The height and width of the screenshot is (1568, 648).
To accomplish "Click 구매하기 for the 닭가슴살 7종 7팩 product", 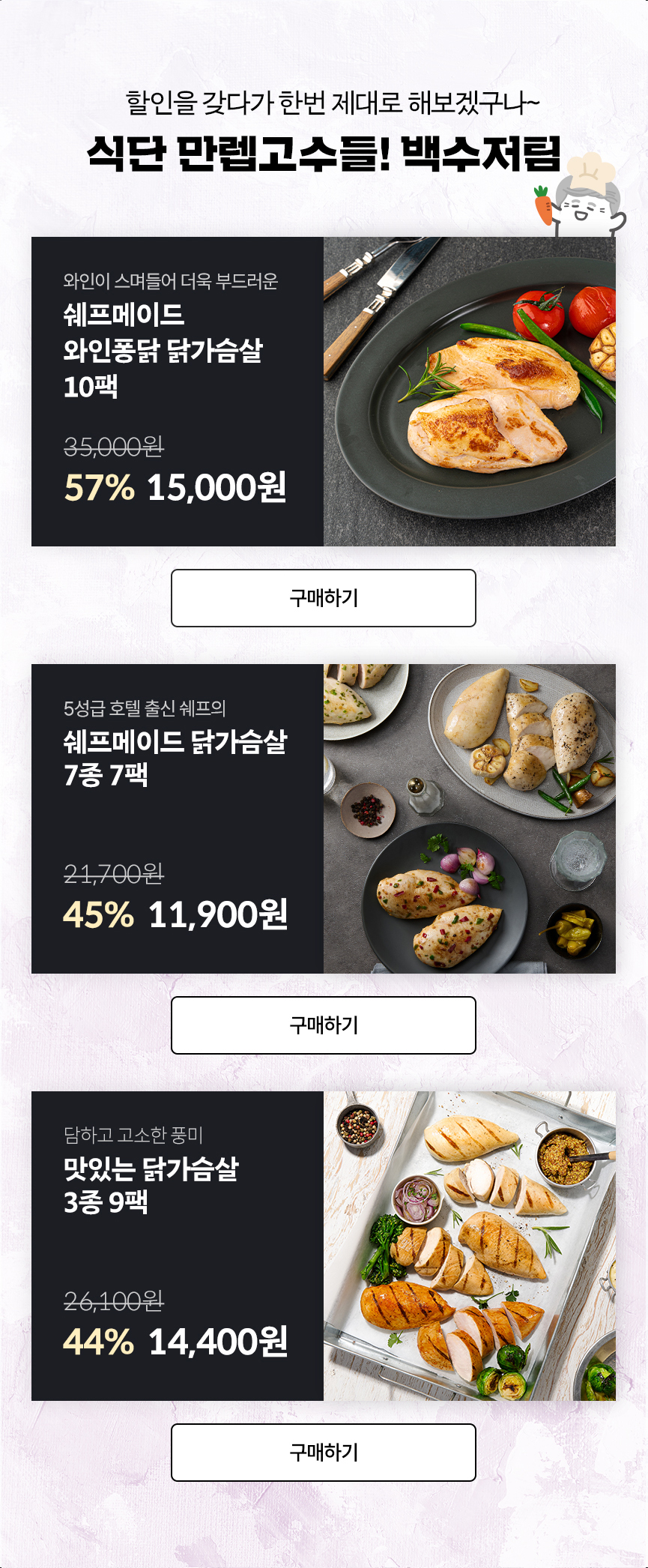I will click(323, 1025).
